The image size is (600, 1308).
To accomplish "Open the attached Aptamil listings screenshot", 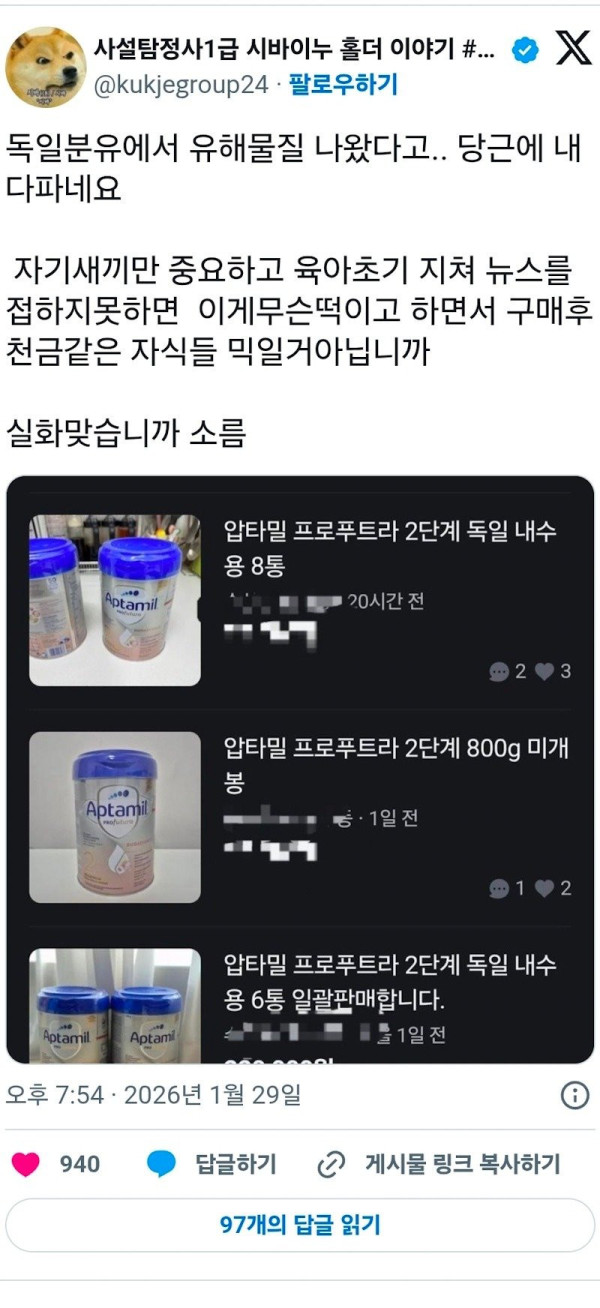I will tap(300, 770).
